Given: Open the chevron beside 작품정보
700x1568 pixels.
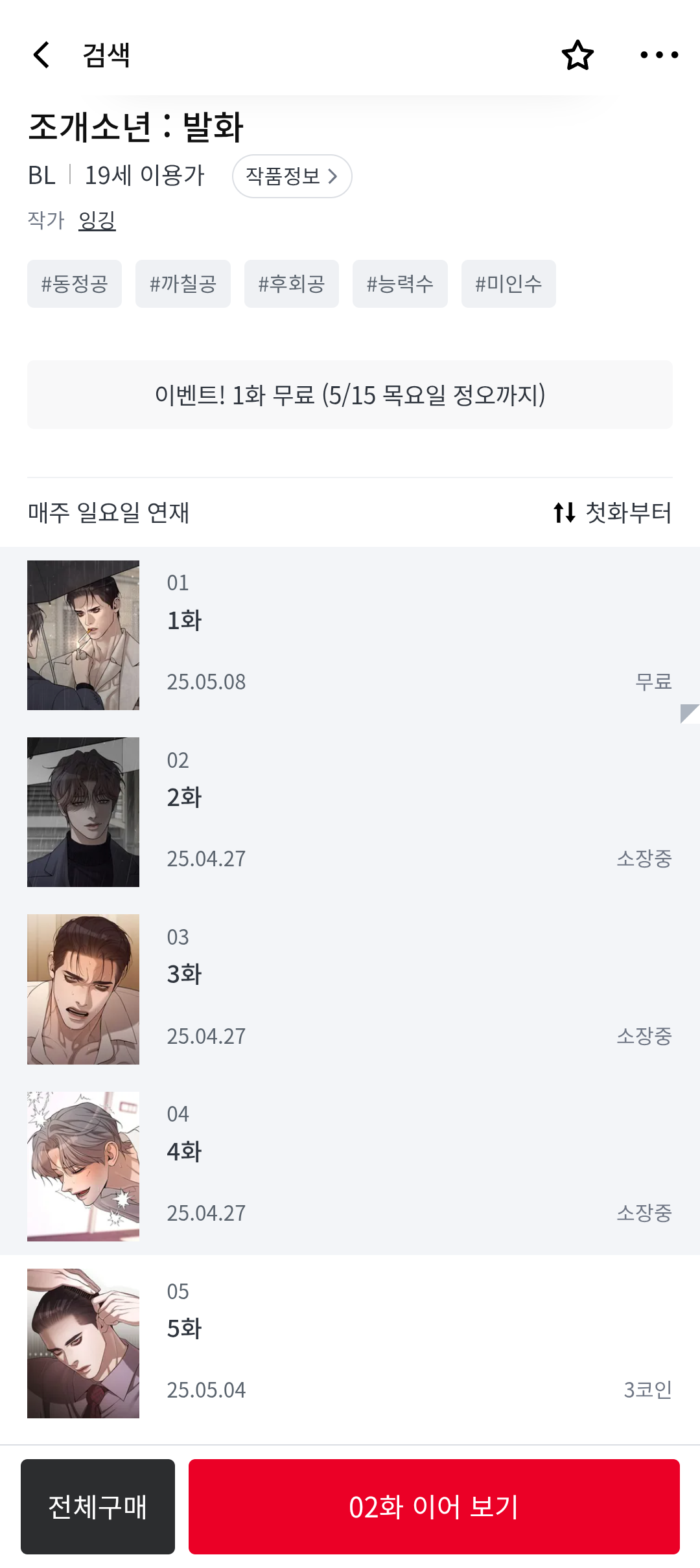Looking at the screenshot, I should click(334, 176).
